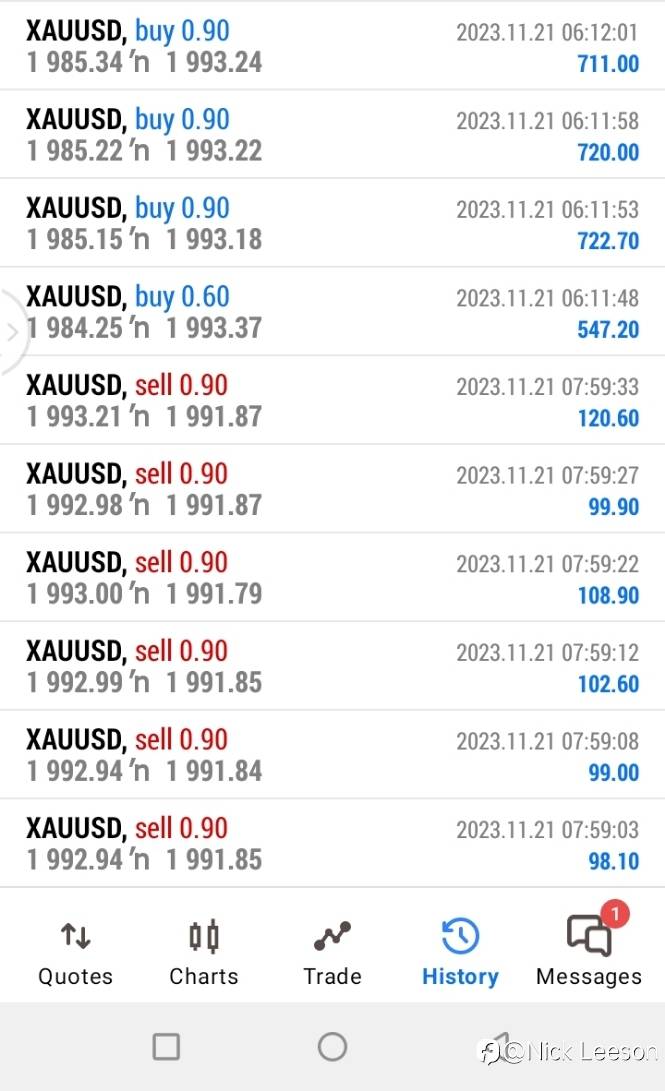The height and width of the screenshot is (1091, 665).
Task: Go to the Trade tab
Action: [x=332, y=952]
